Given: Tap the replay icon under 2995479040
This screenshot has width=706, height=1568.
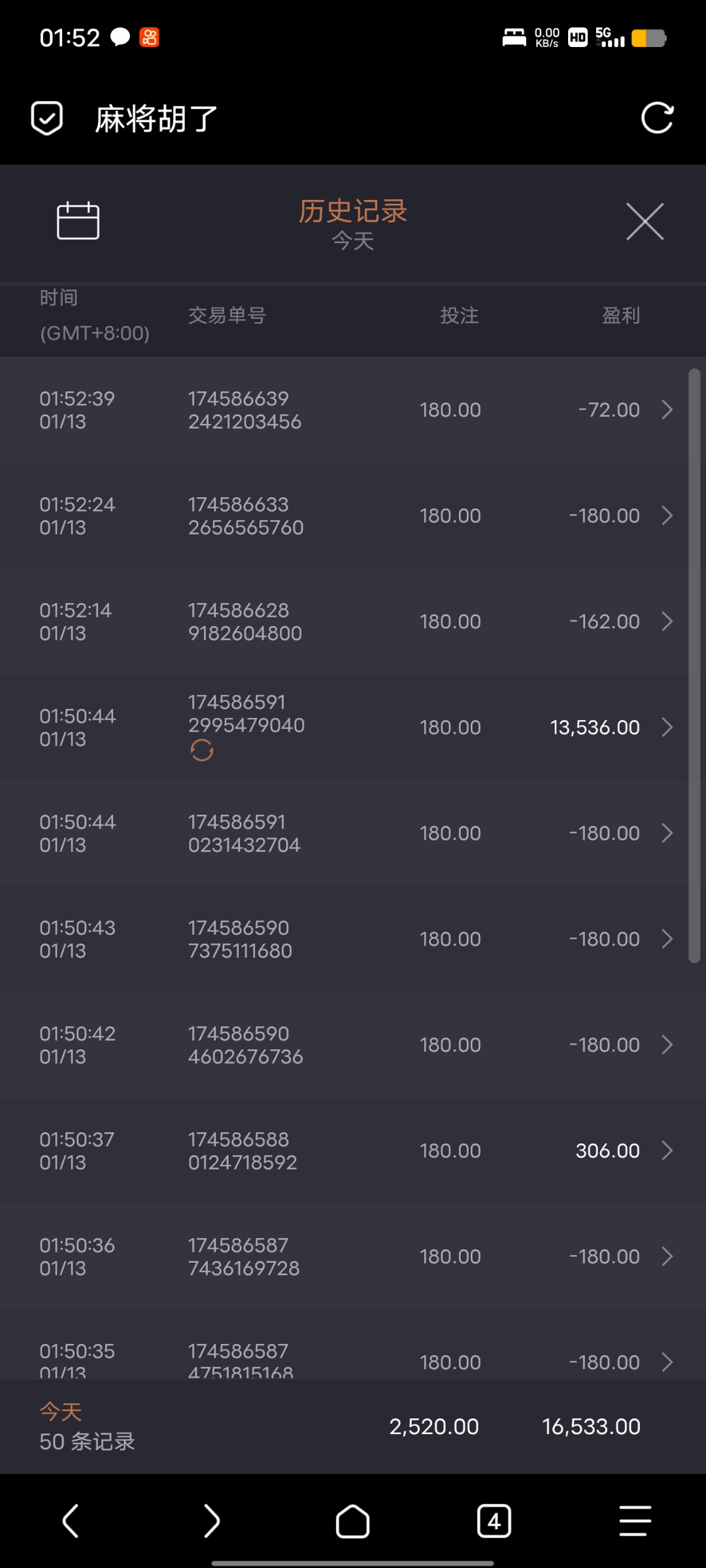Looking at the screenshot, I should (202, 751).
